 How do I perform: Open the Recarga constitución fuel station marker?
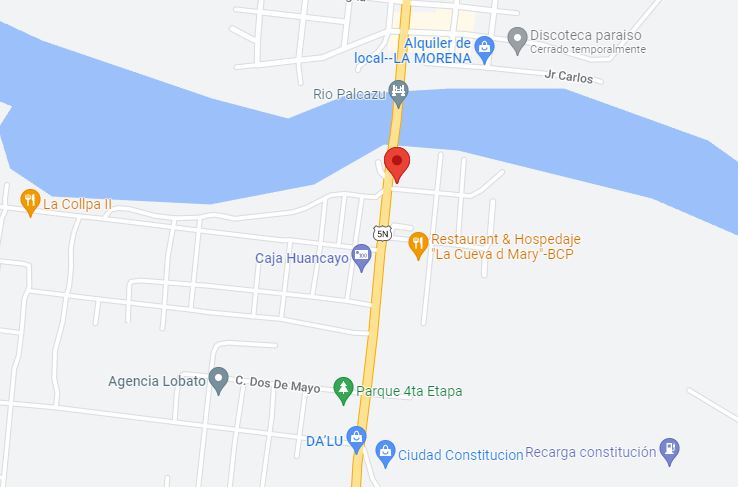[x=672, y=453]
